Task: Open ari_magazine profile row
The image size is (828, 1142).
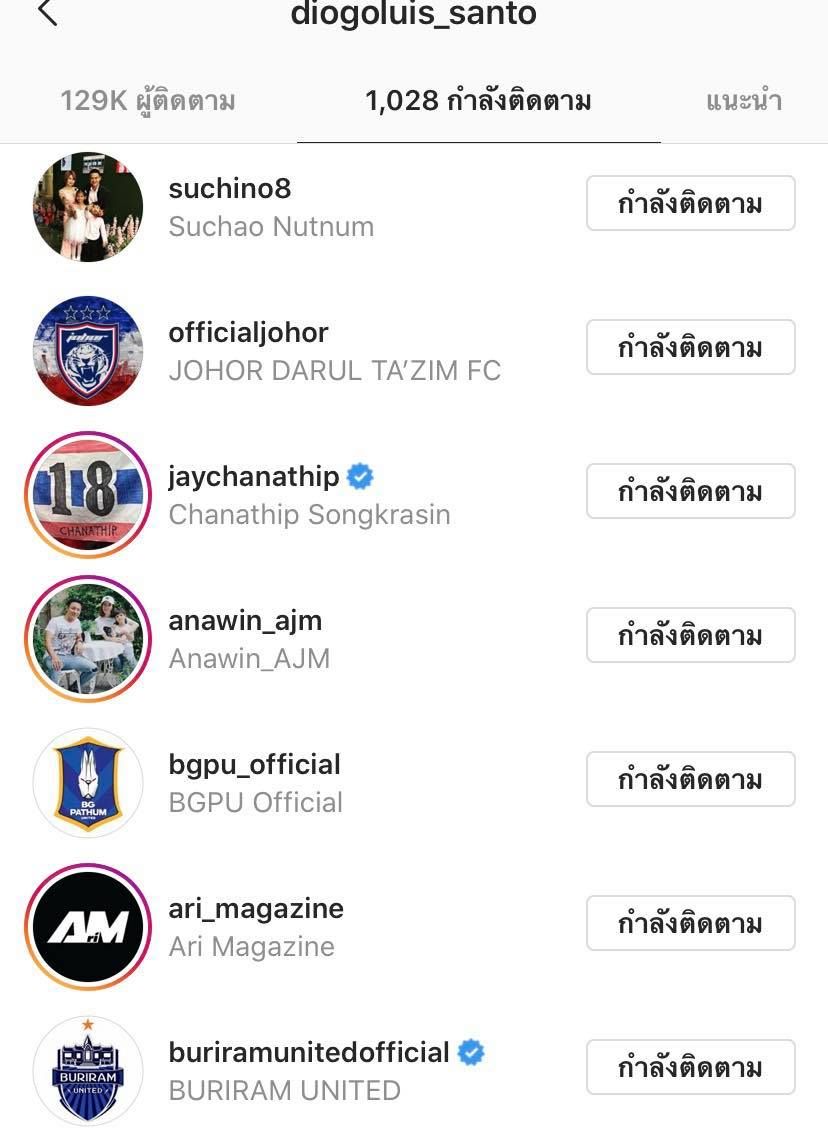Action: pos(256,927)
